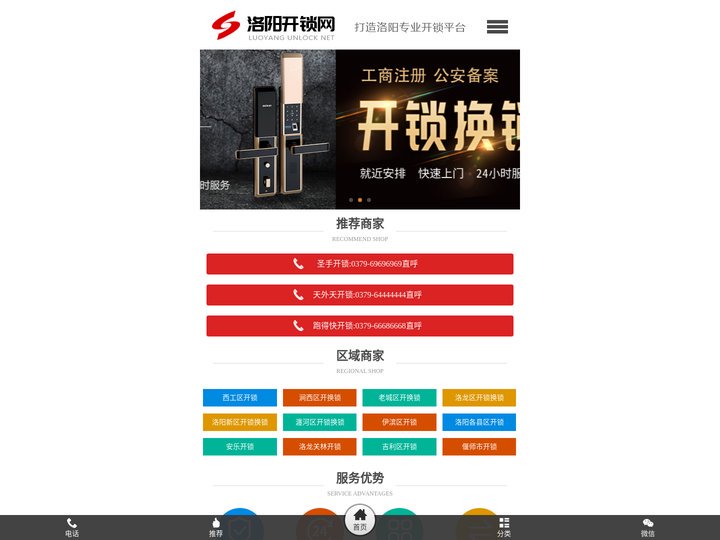Open 安乐开锁 listing
The height and width of the screenshot is (540, 720).
pos(240,447)
